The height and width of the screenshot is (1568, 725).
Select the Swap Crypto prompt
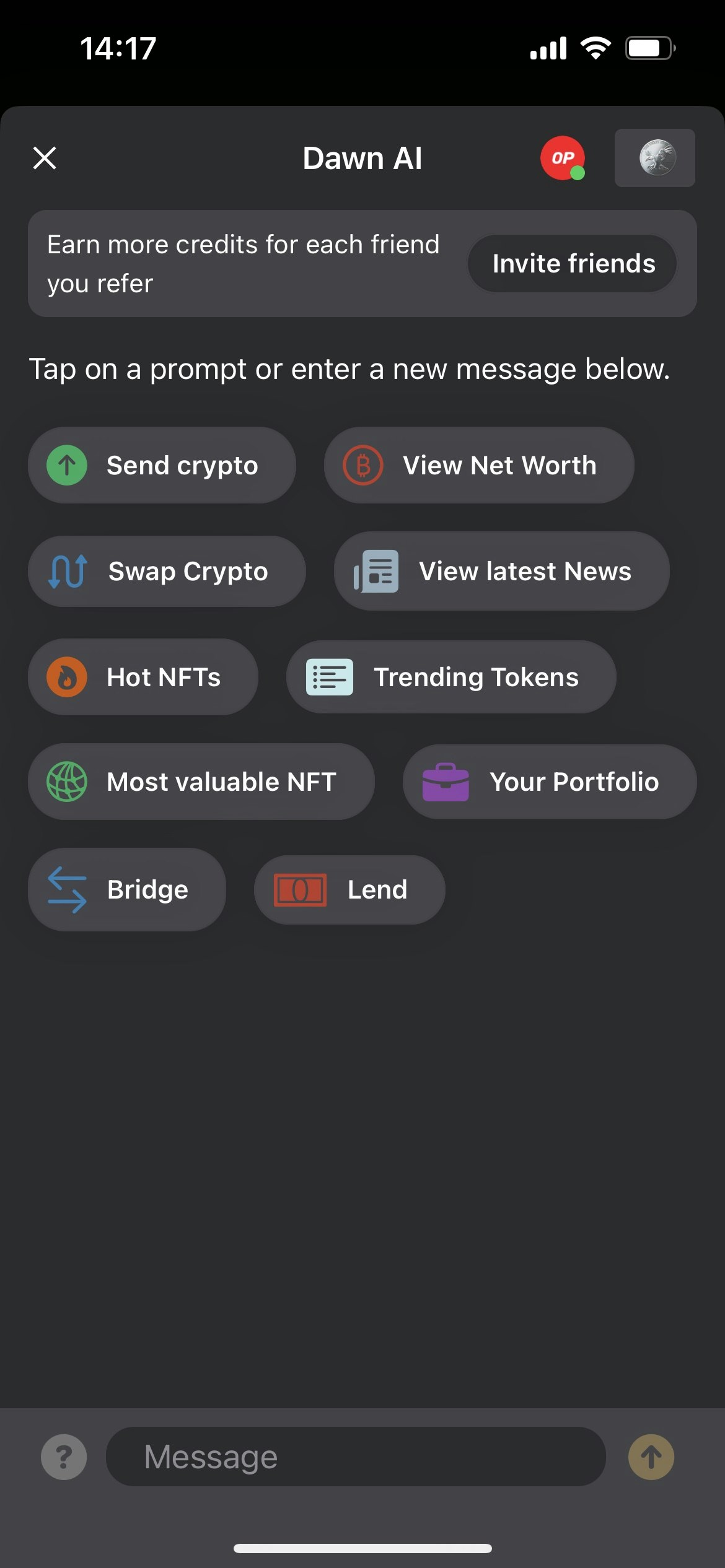click(167, 571)
